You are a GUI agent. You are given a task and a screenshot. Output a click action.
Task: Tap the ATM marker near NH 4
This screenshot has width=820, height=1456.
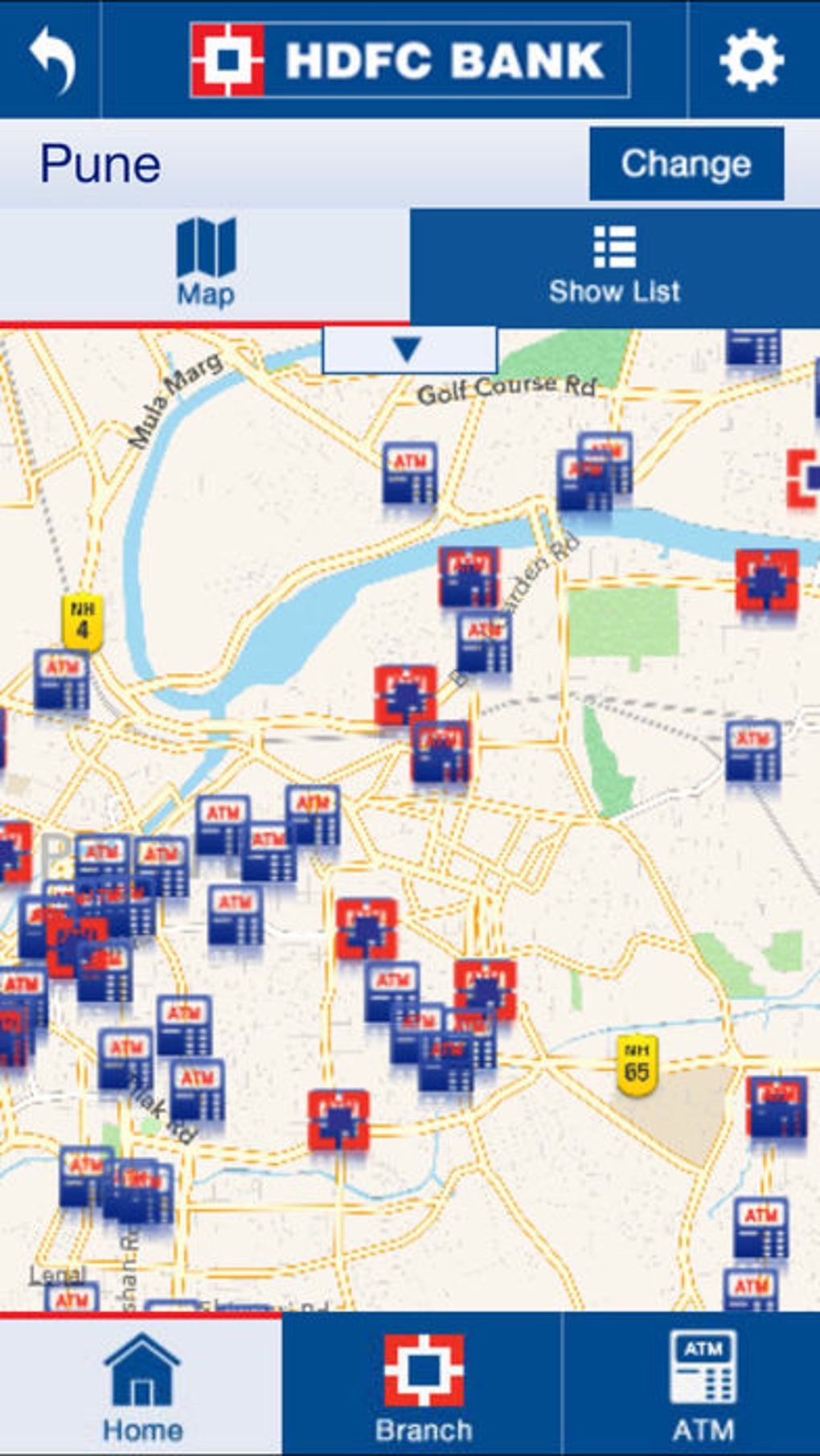click(61, 680)
